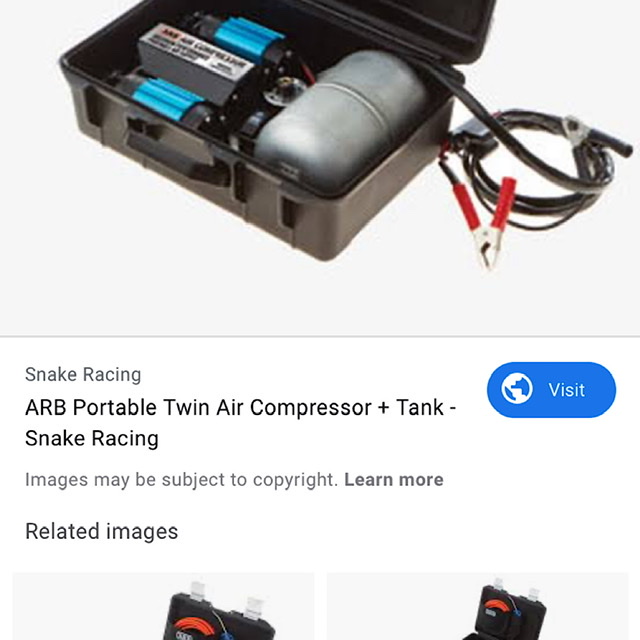The width and height of the screenshot is (640, 640).
Task: Open the ARB Portable Twin Air Compressor title
Action: [240, 423]
